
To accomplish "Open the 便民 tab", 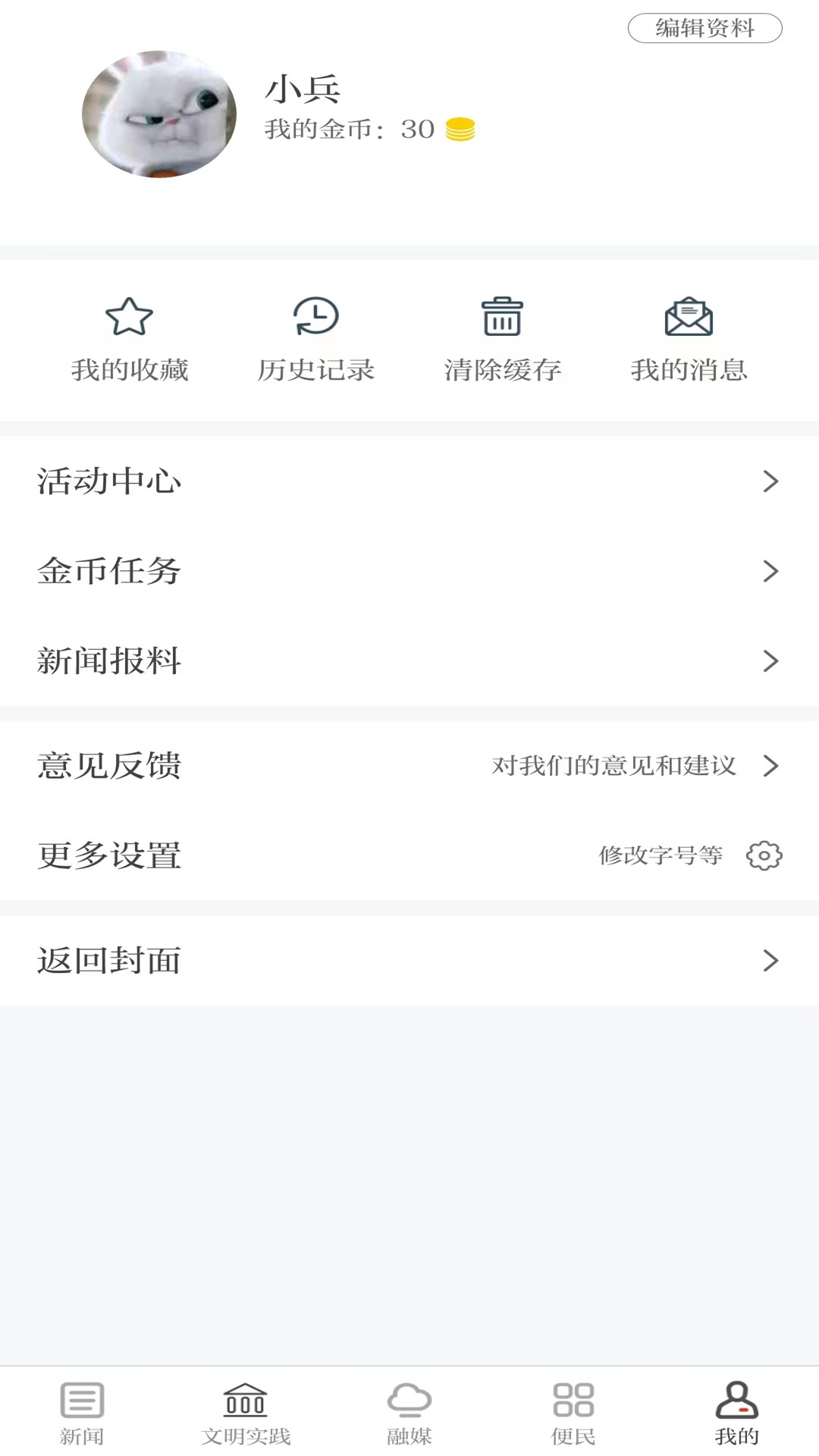I will coord(573,1412).
